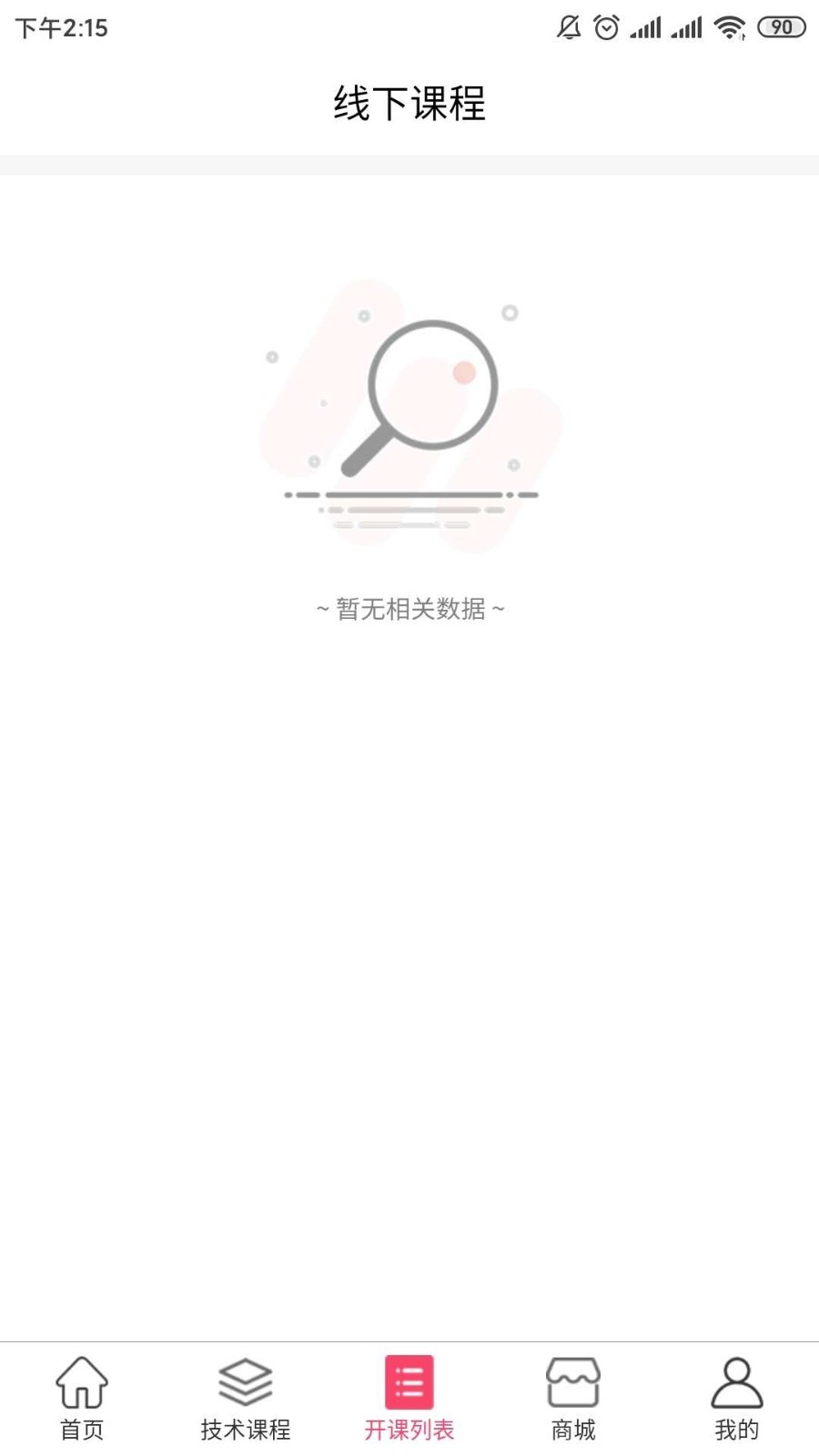Open the 商城 shop tab
819x1456 pixels.
[x=573, y=1399]
